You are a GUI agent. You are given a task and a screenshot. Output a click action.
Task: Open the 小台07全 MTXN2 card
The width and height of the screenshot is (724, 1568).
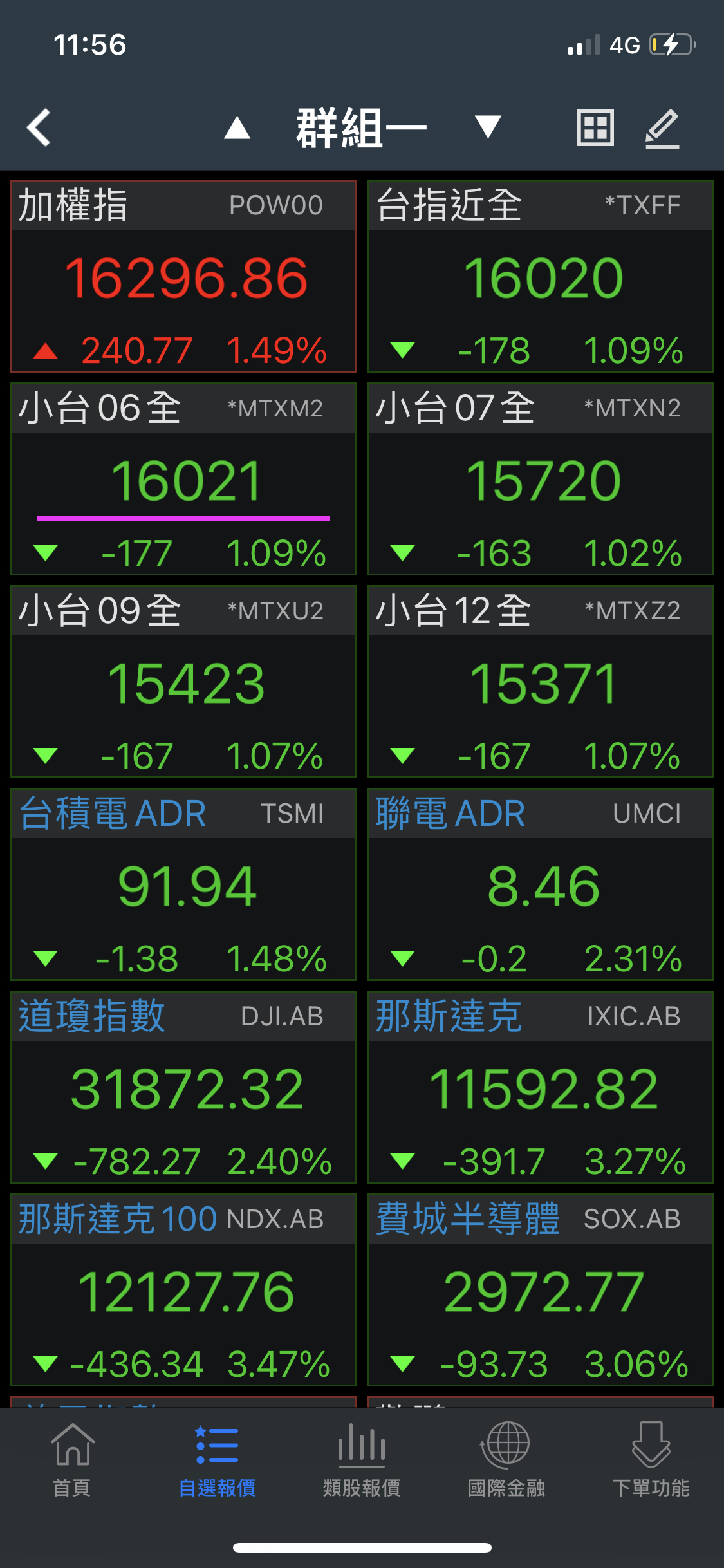point(541,480)
